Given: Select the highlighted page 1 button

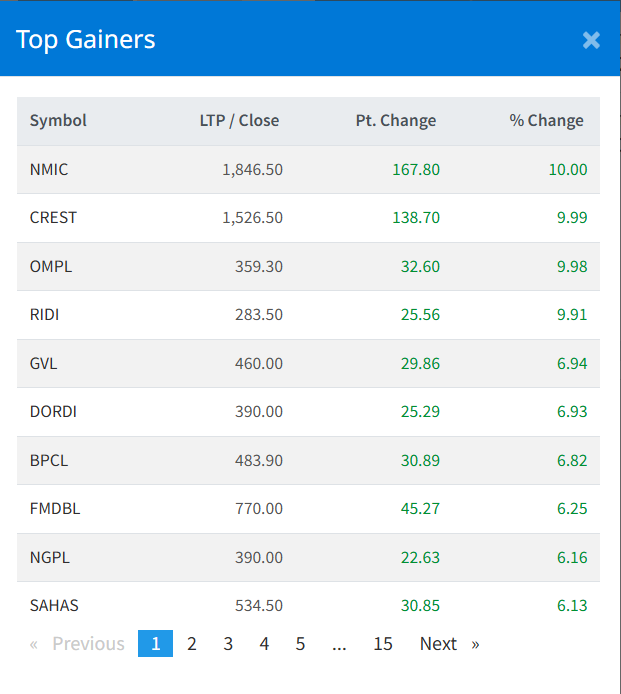Looking at the screenshot, I should click(156, 644).
